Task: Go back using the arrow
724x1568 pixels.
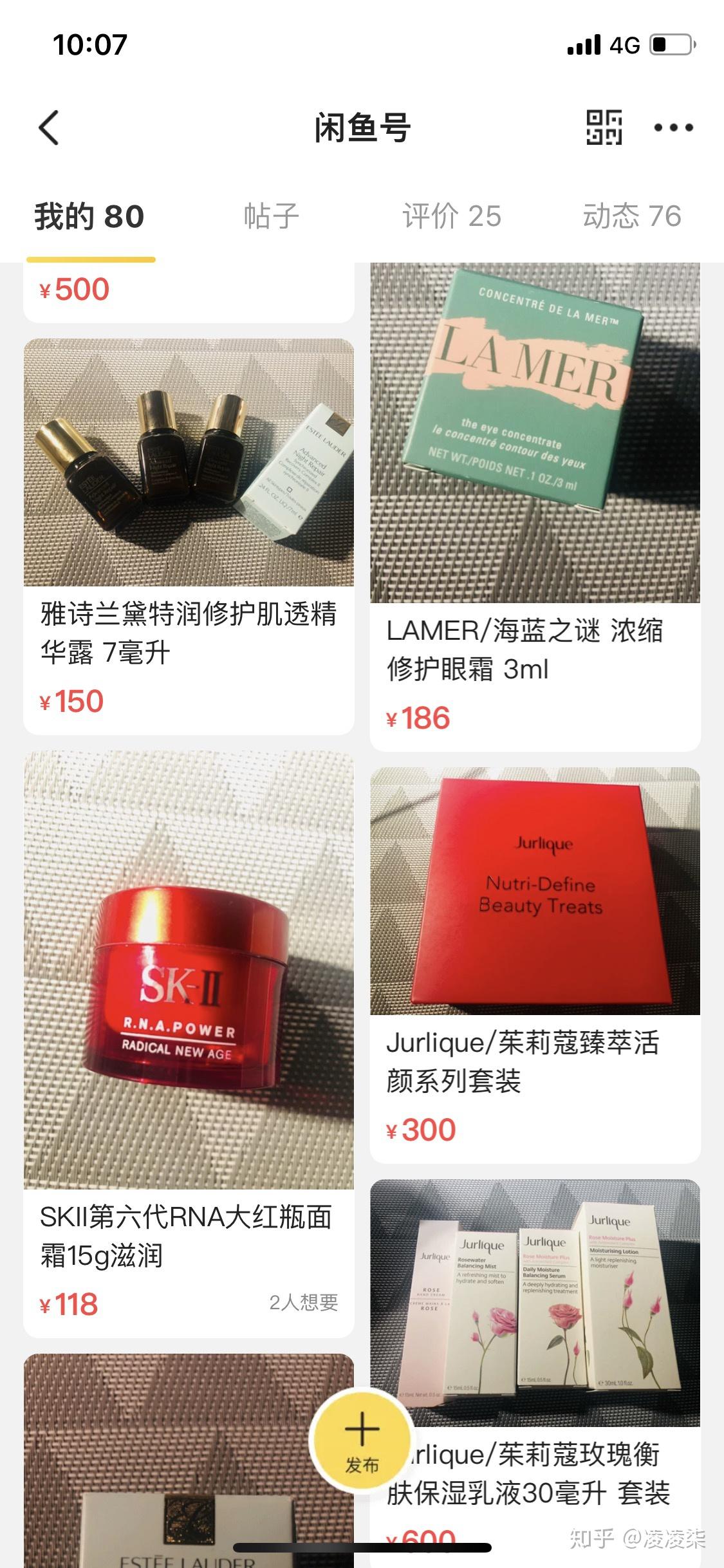Action: pyautogui.click(x=49, y=127)
